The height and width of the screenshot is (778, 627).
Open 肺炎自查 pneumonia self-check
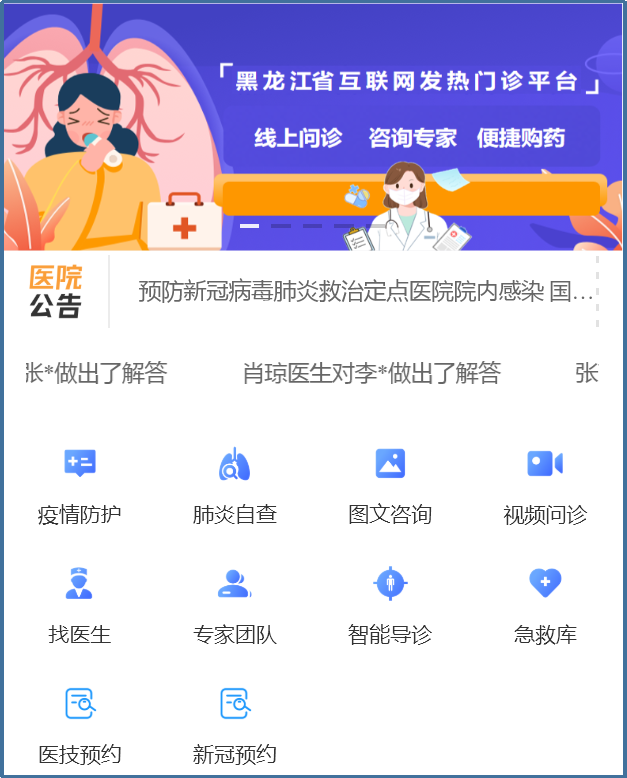coord(235,486)
